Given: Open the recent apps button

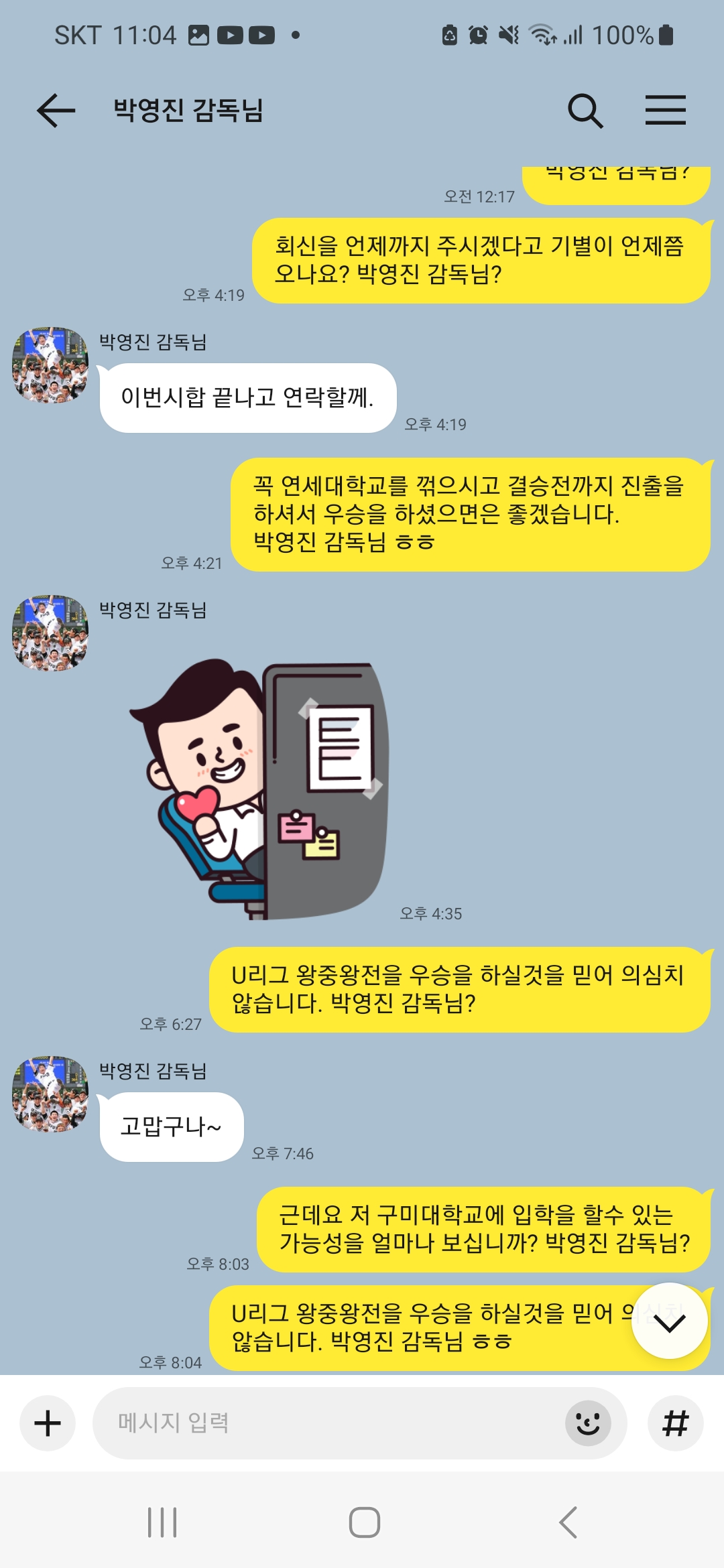Looking at the screenshot, I should pyautogui.click(x=162, y=1522).
